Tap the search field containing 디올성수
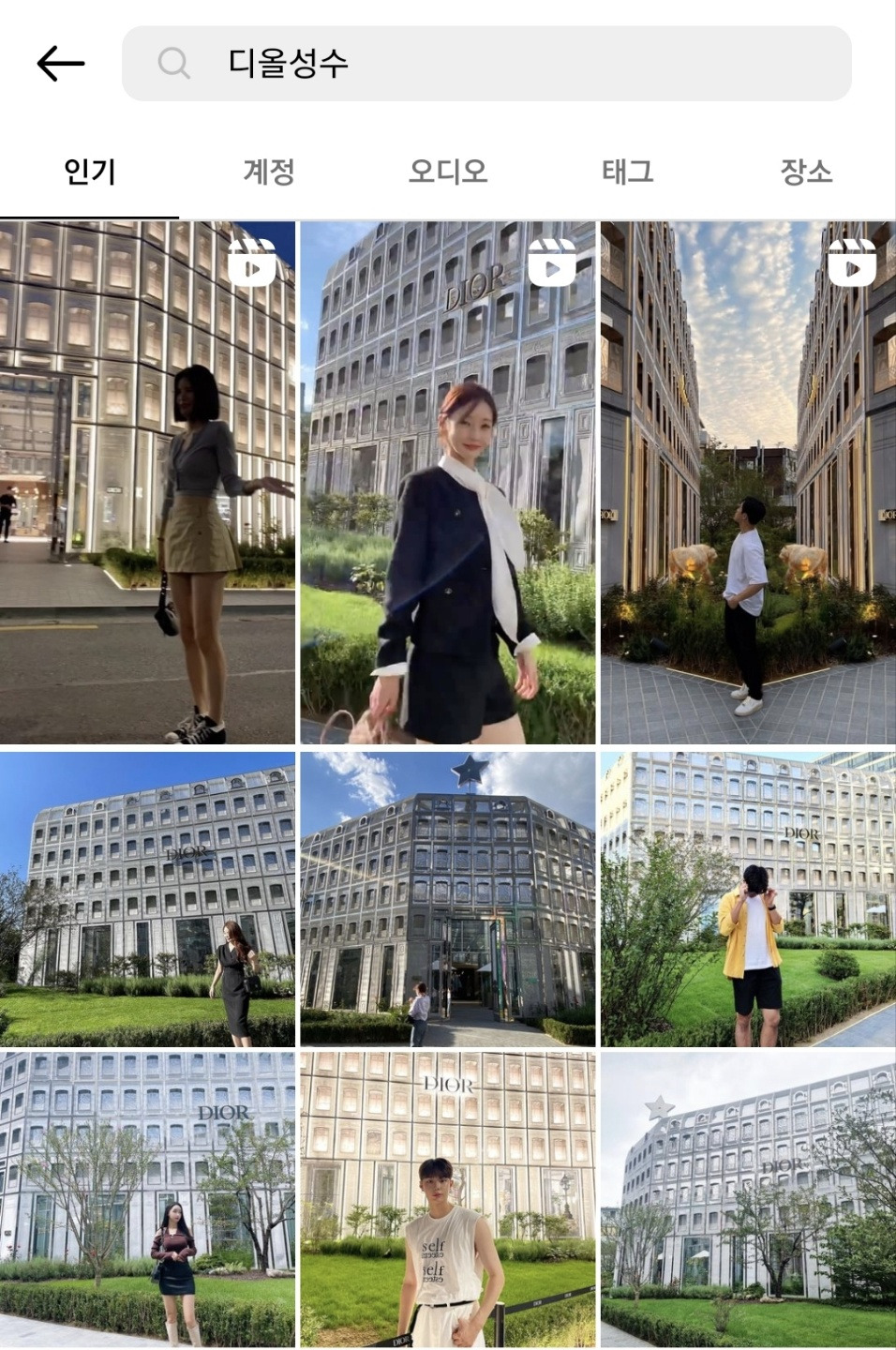 (486, 64)
